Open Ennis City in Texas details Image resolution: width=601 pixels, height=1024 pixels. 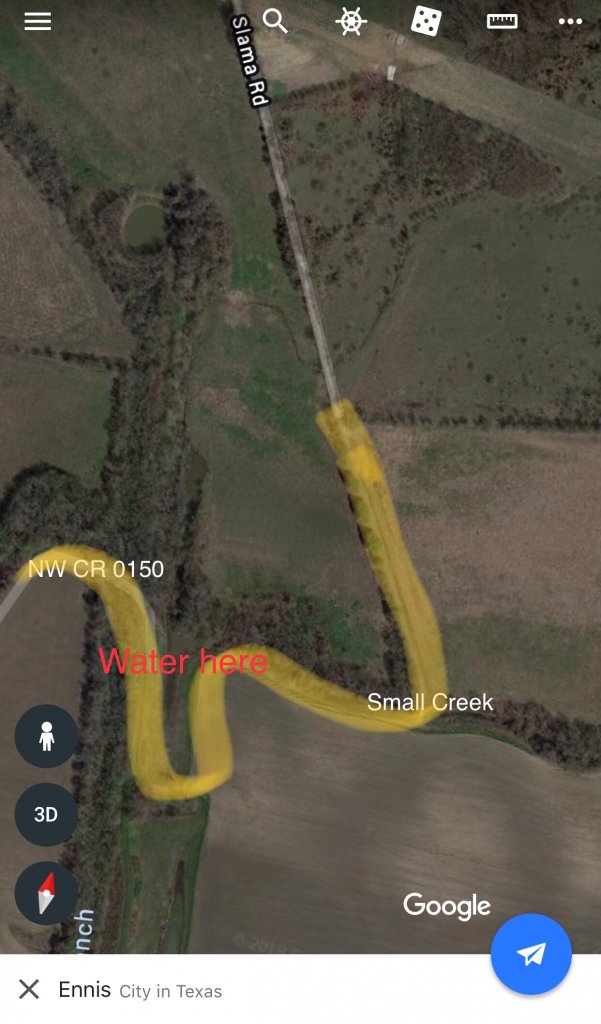tap(140, 990)
